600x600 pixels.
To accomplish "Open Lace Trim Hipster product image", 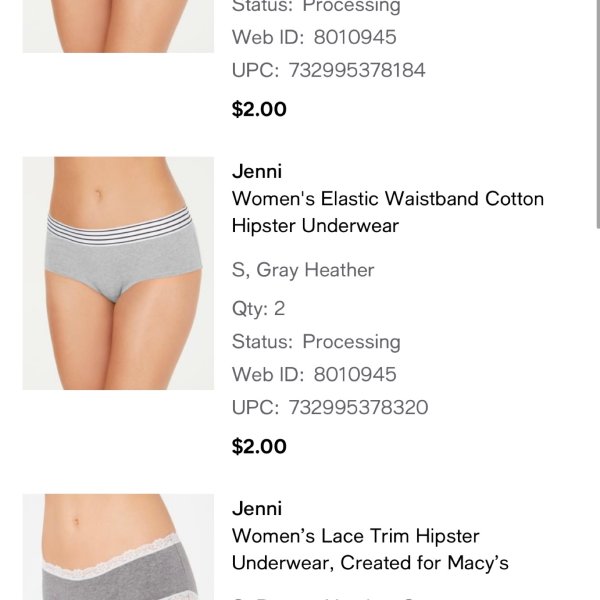I will 118,547.
